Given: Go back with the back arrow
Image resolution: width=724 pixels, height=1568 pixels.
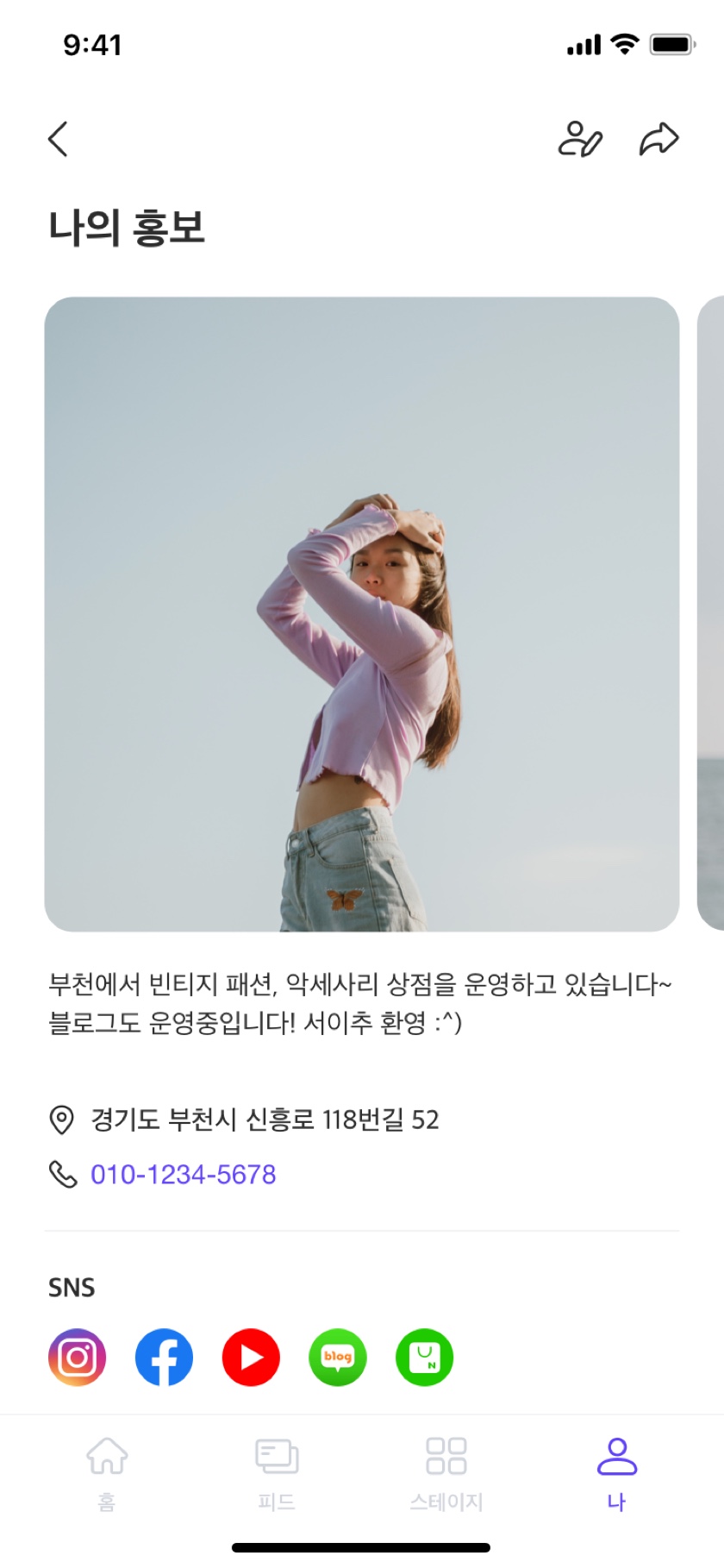Looking at the screenshot, I should click(58, 139).
